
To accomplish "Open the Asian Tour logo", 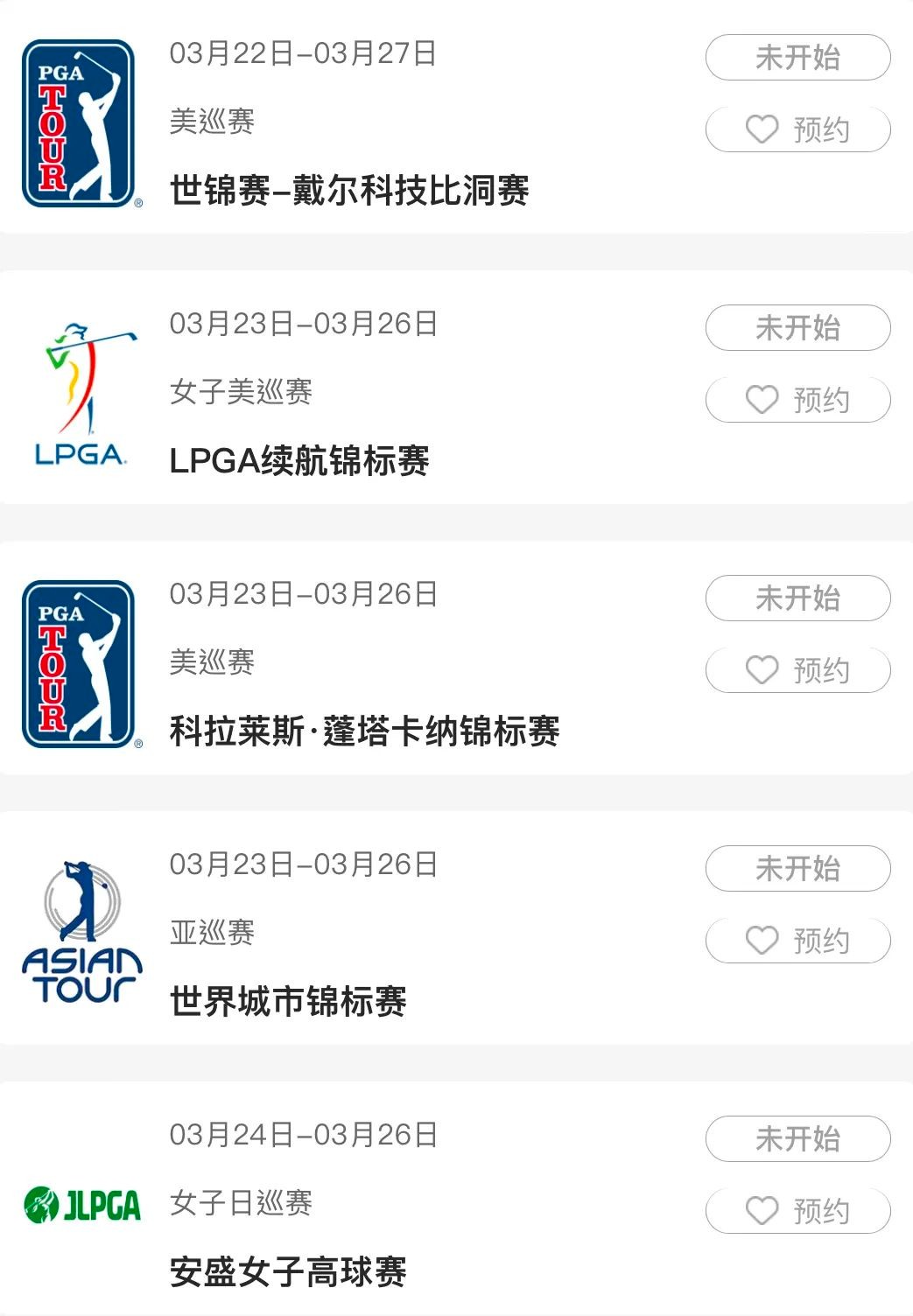I will click(83, 927).
